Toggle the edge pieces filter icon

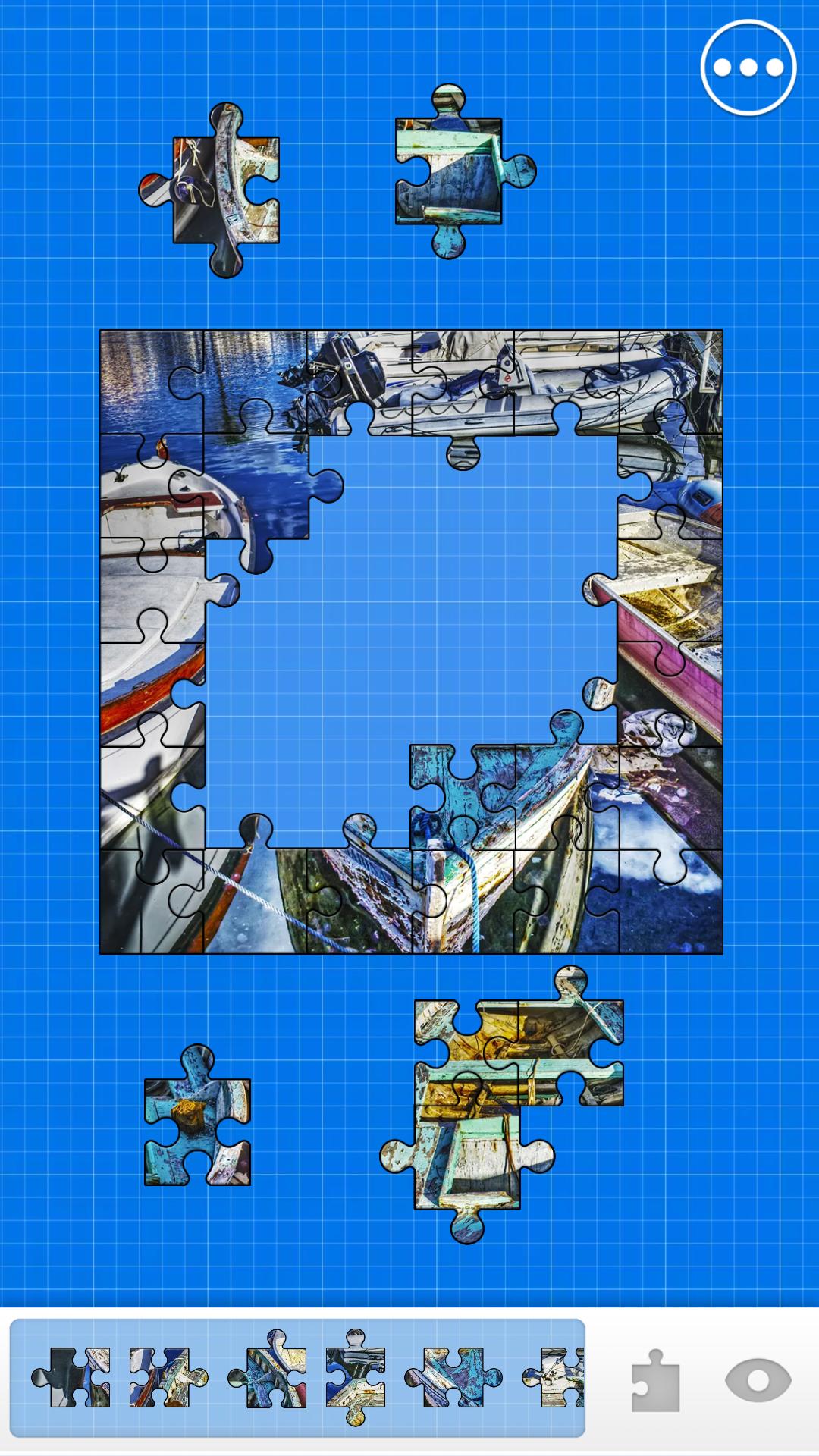click(x=656, y=1380)
